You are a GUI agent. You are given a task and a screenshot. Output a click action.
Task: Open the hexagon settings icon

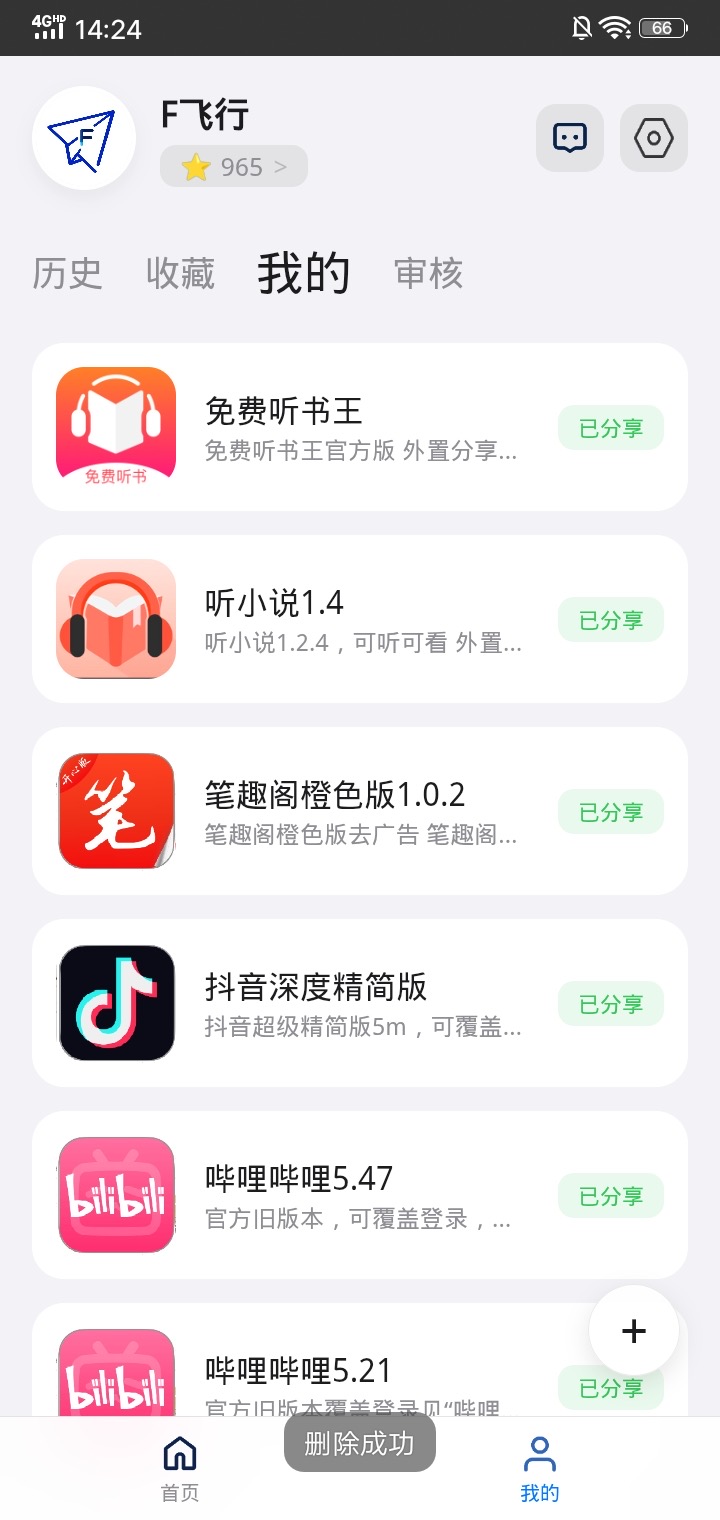tap(654, 138)
